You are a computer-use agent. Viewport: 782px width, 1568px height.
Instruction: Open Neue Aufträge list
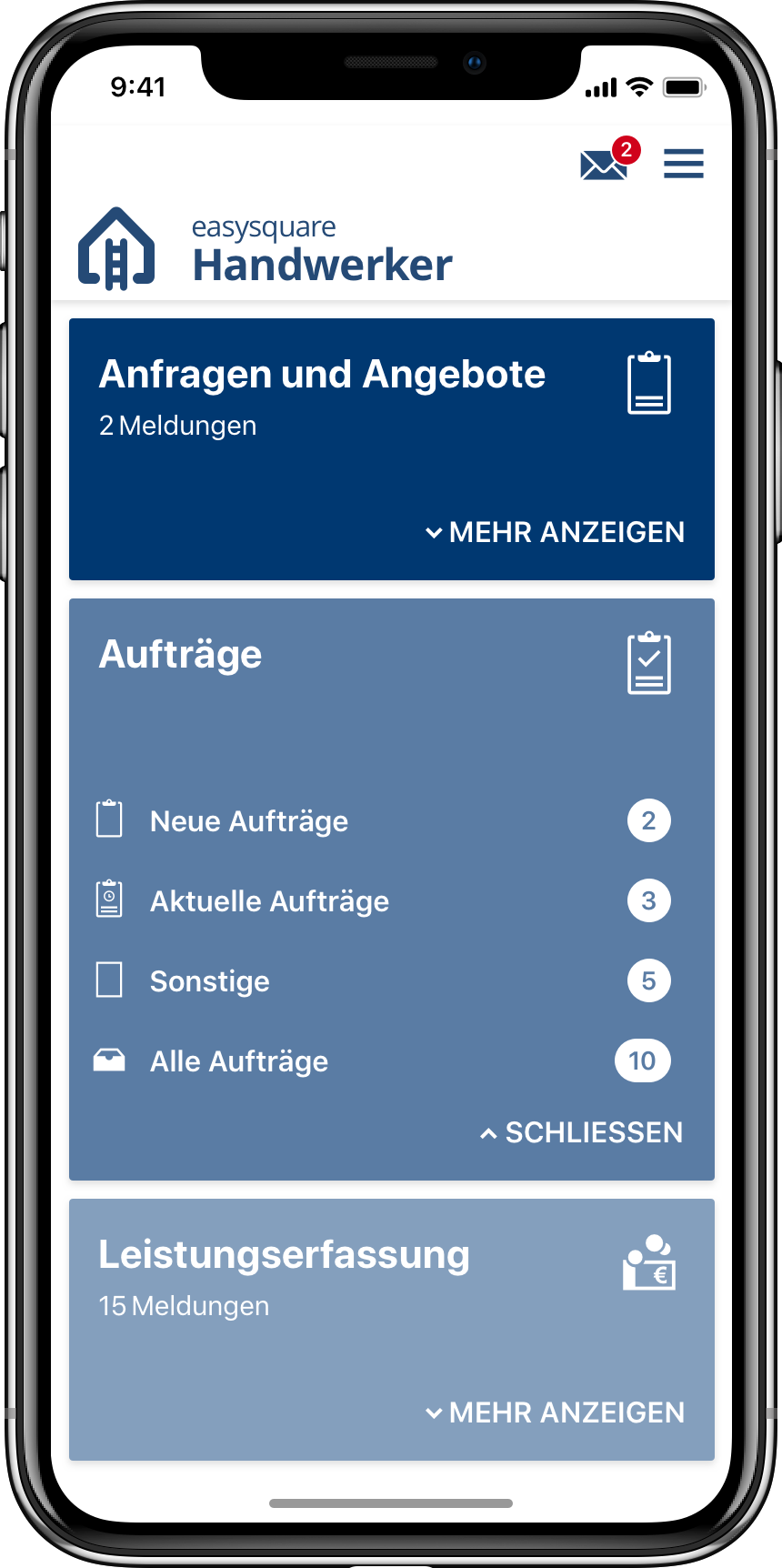pyautogui.click(x=248, y=821)
